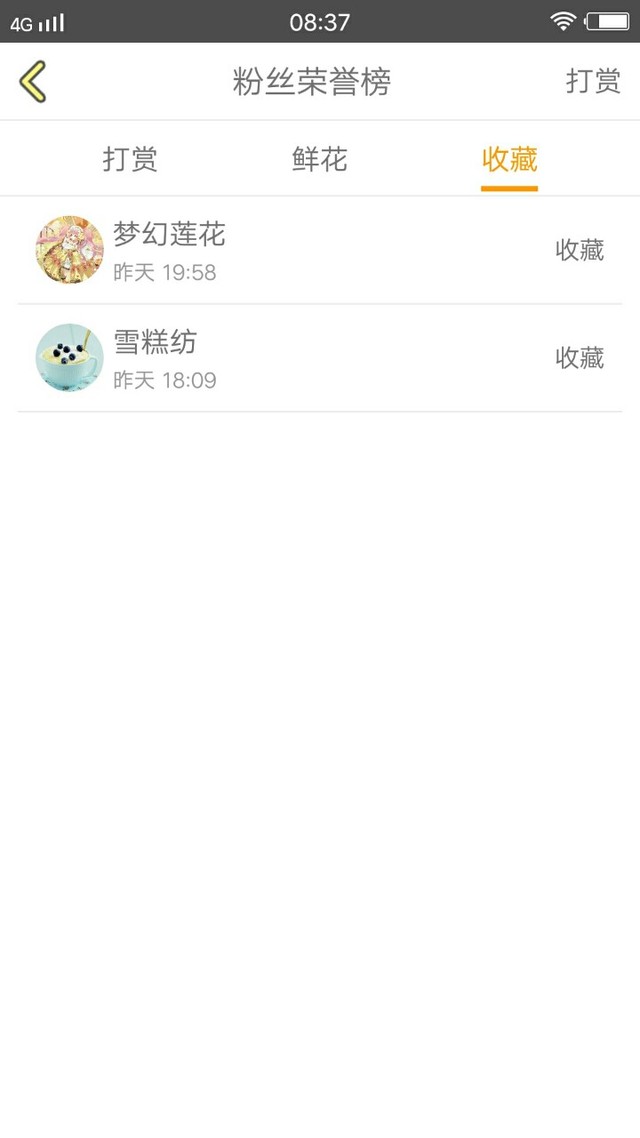
Task: Switch to the 鲜花 tab
Action: [320, 159]
